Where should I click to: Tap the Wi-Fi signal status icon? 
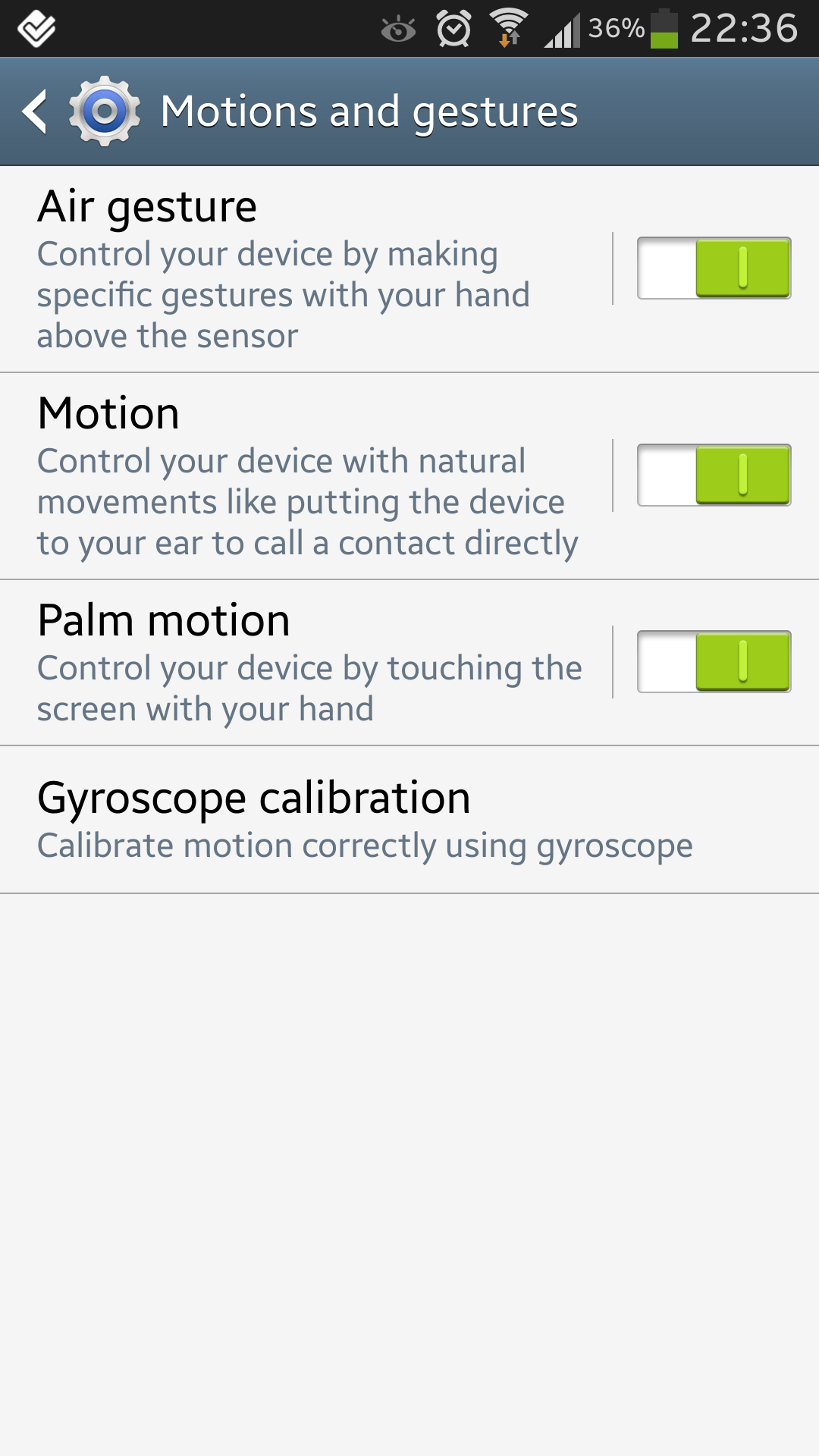(x=507, y=28)
